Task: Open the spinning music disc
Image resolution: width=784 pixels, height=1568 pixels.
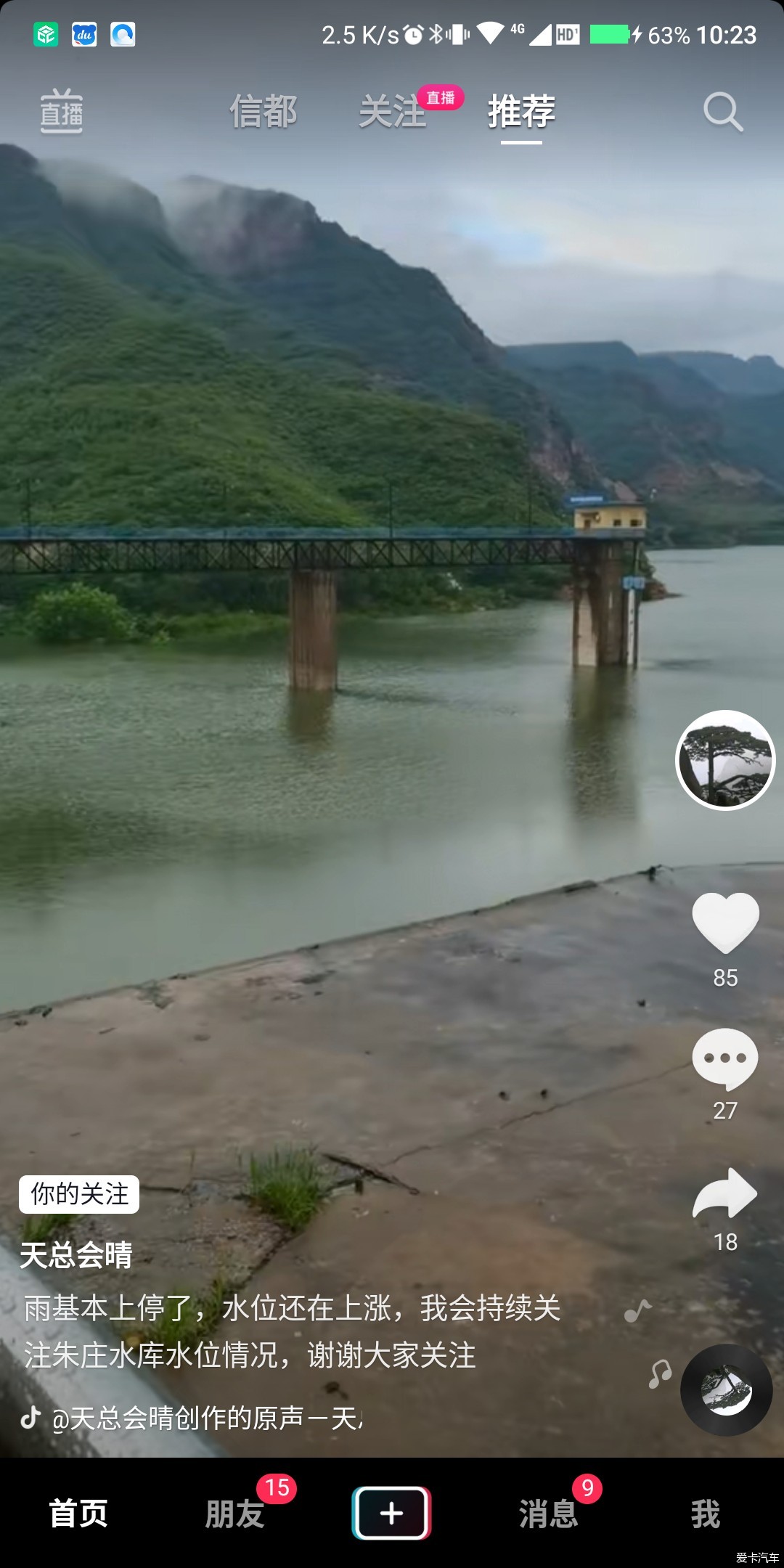Action: tap(726, 1389)
